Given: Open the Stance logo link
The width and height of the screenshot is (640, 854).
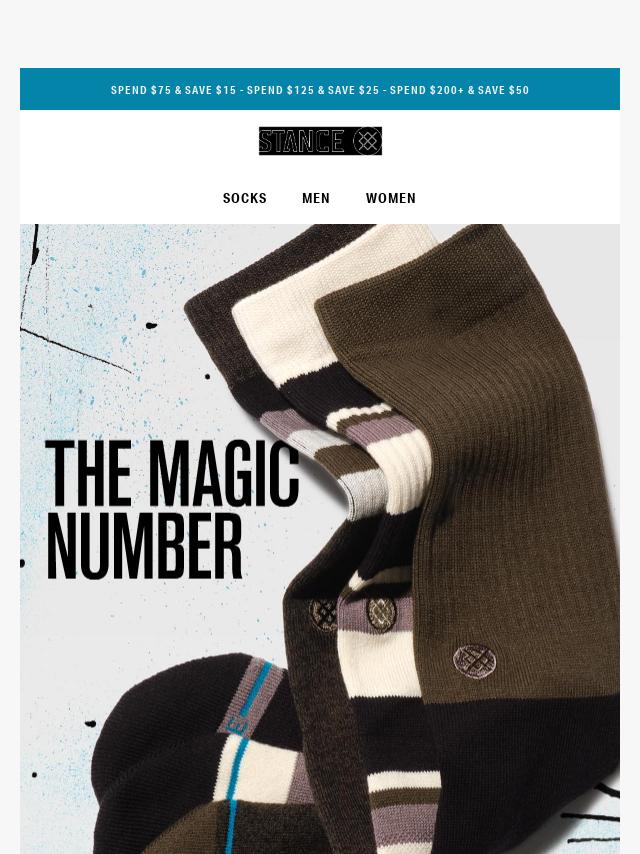Looking at the screenshot, I should point(320,141).
